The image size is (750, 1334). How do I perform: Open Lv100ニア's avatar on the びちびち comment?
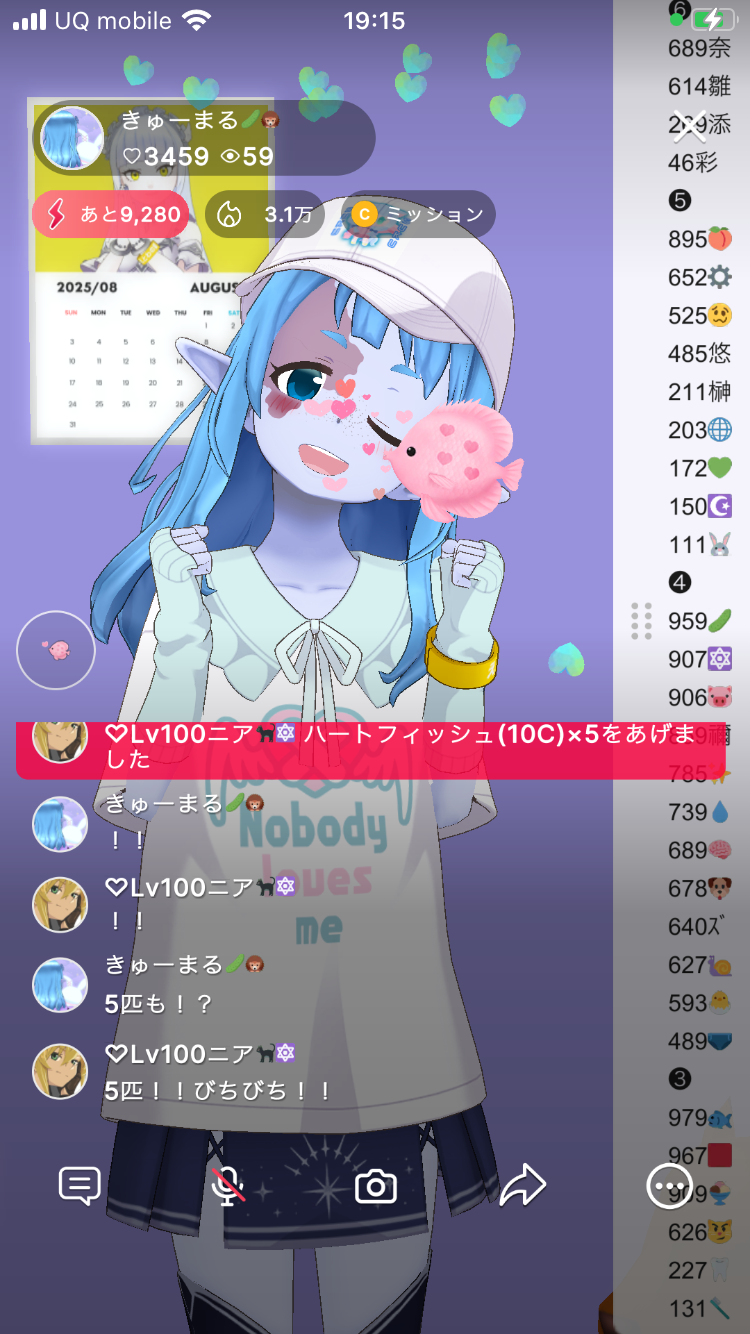60,1071
